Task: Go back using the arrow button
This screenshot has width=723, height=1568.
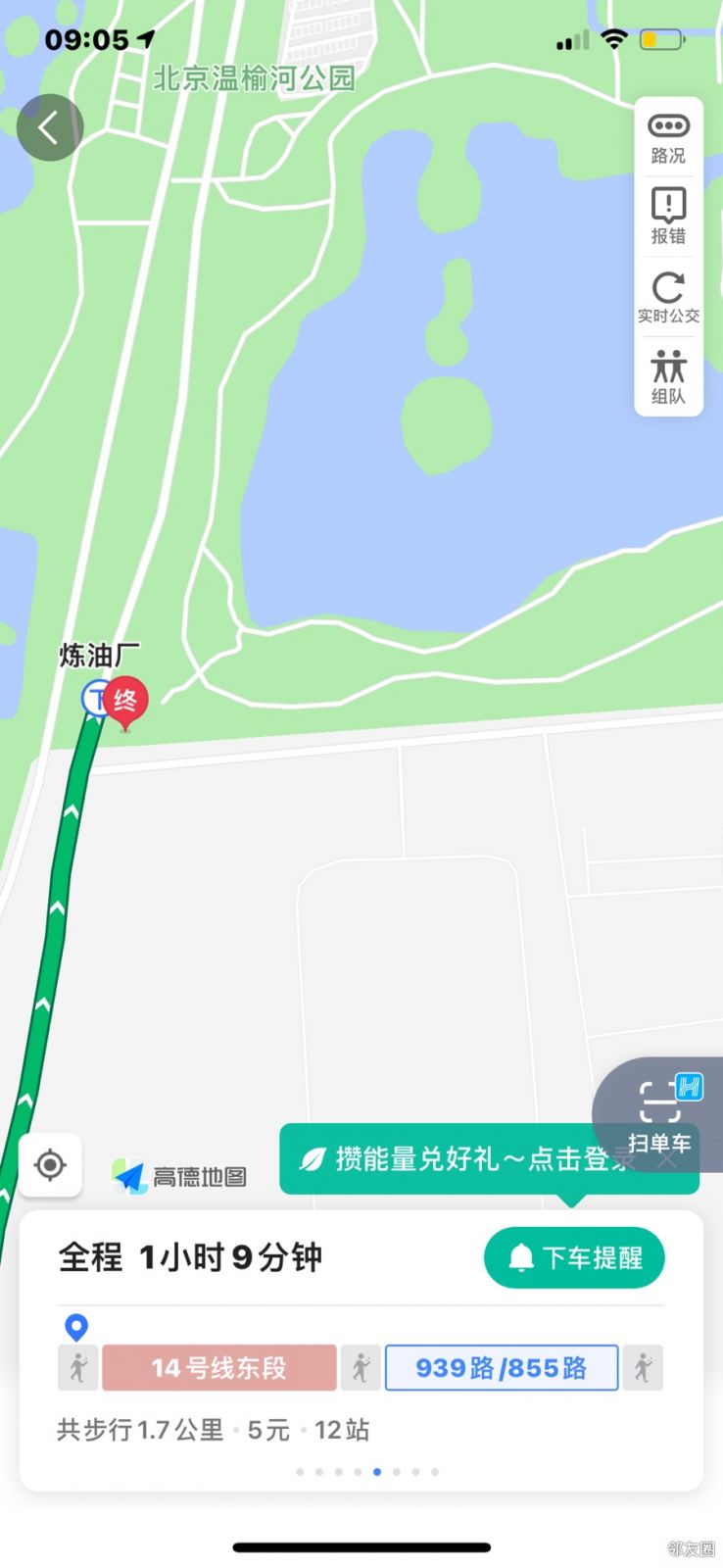Action: click(49, 127)
